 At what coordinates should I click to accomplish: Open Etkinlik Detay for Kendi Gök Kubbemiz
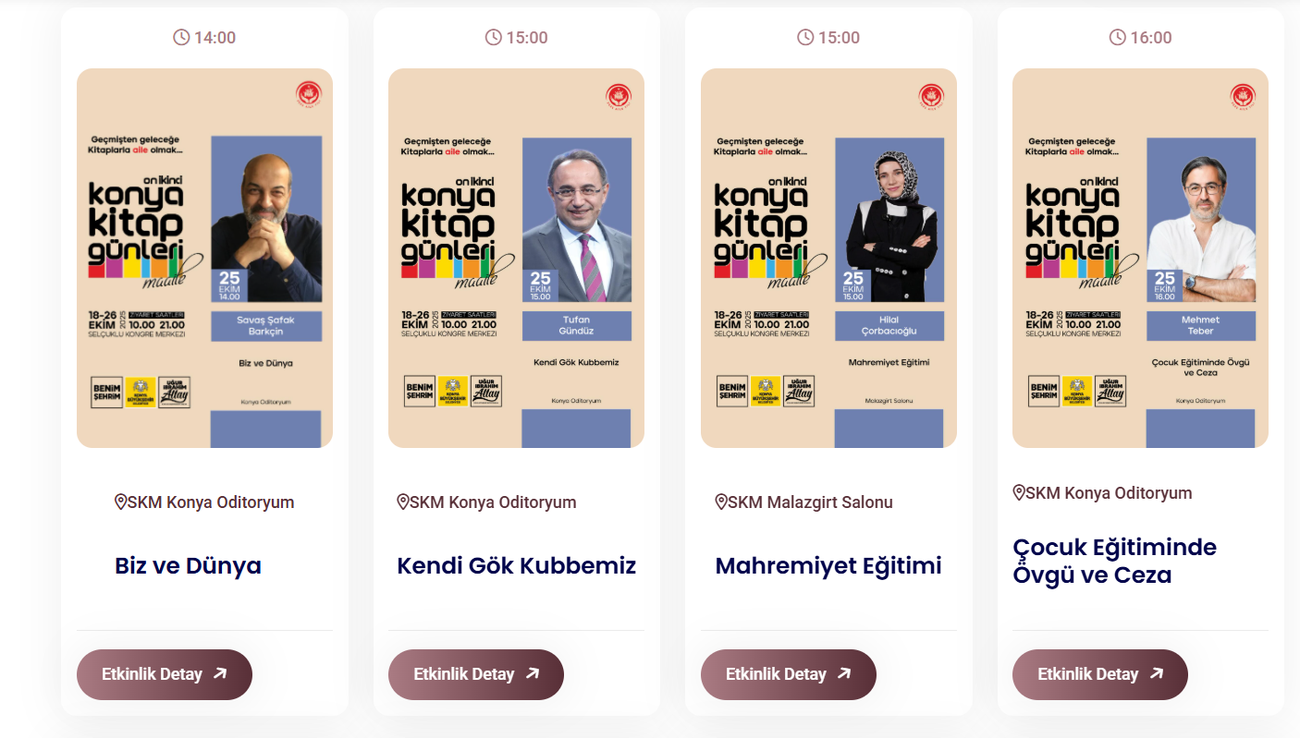coord(476,674)
